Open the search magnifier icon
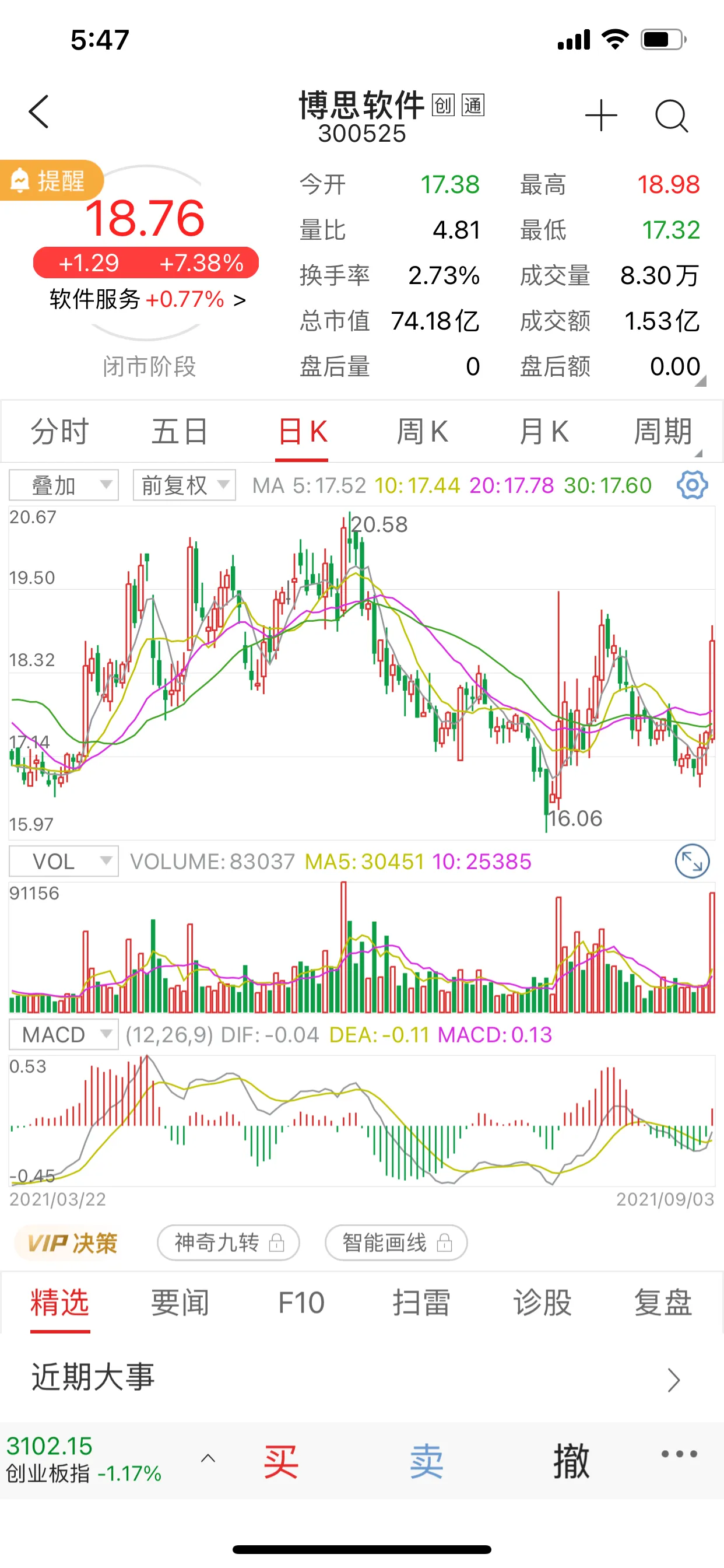The width and height of the screenshot is (724, 1568). point(671,115)
